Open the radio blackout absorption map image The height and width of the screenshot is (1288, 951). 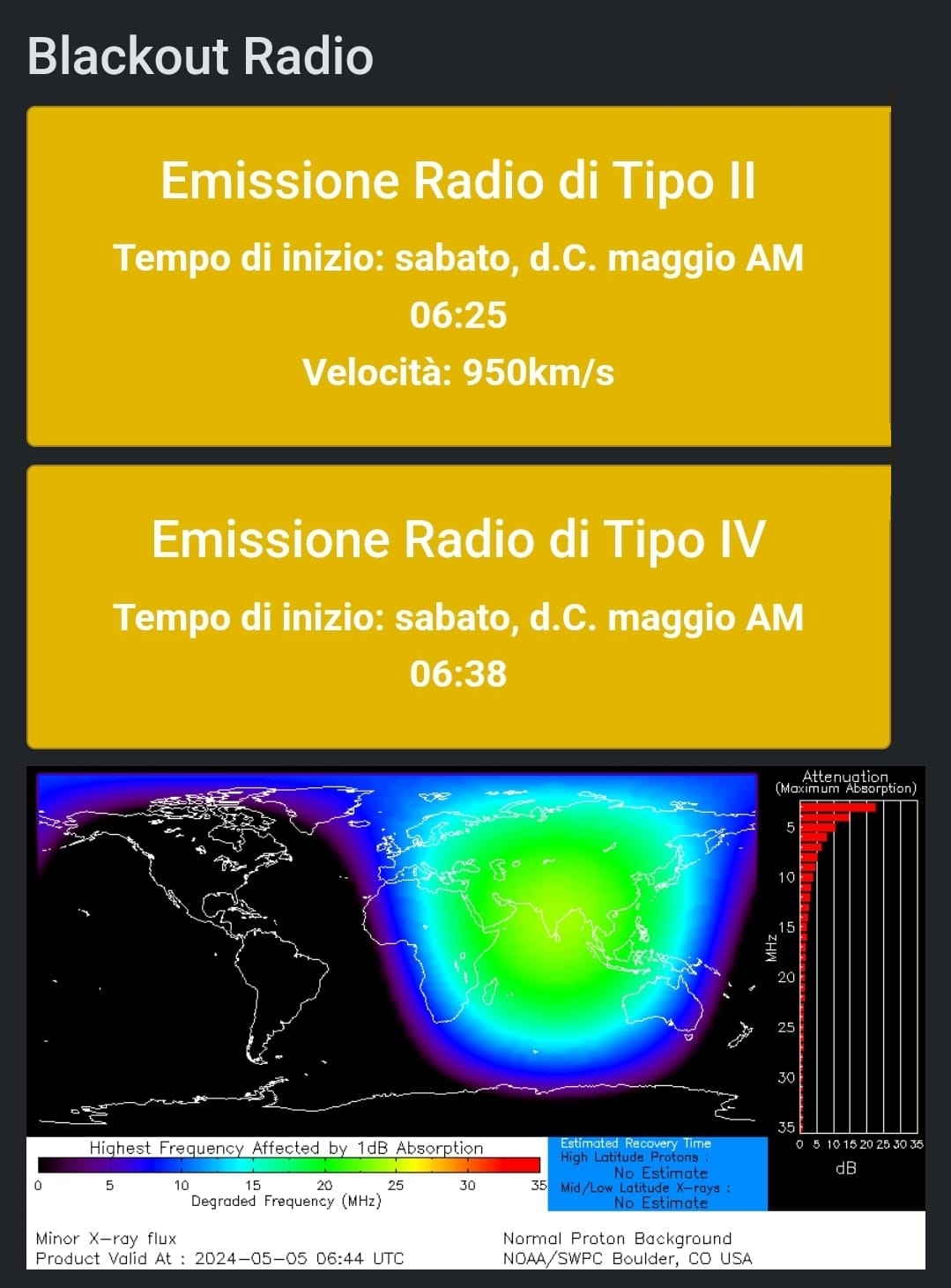(476, 1017)
